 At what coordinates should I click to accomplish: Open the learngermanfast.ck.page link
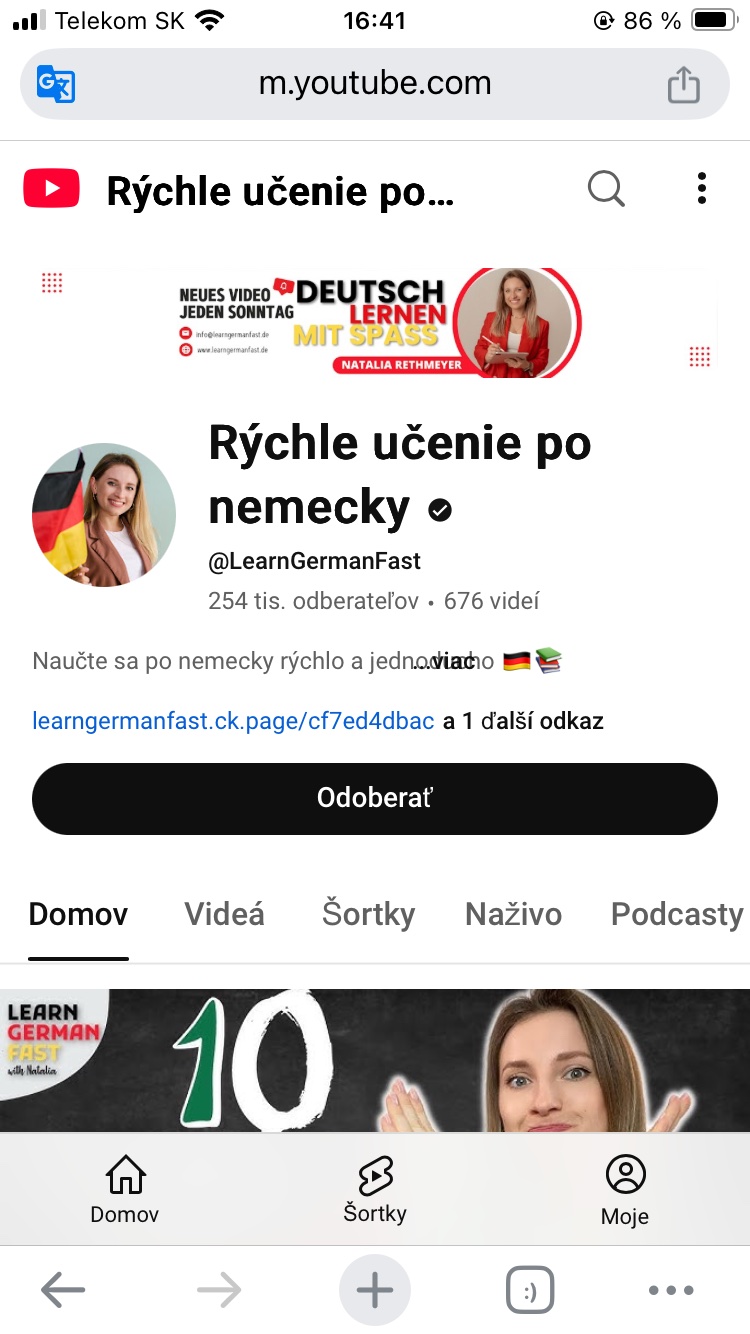point(233,721)
